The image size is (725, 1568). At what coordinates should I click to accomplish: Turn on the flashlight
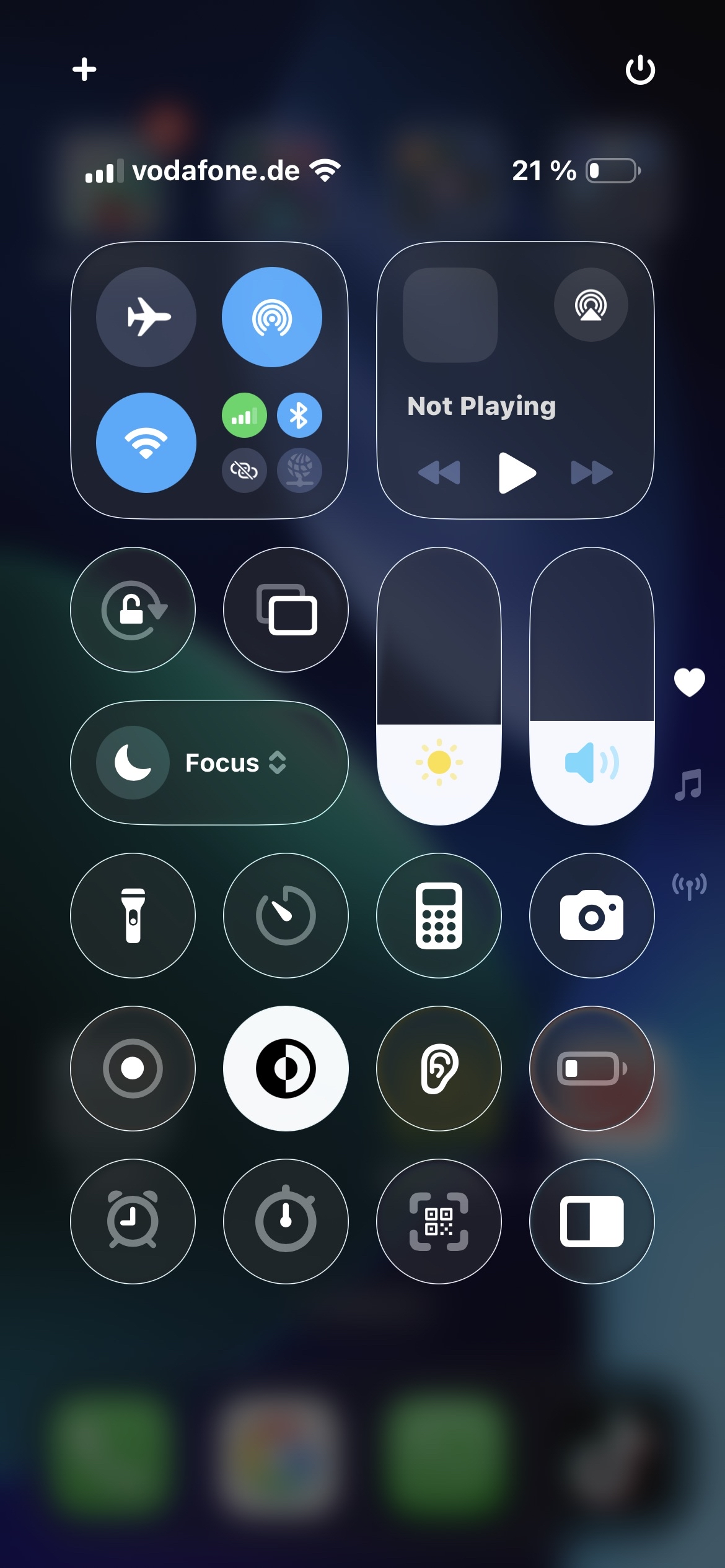[x=133, y=915]
